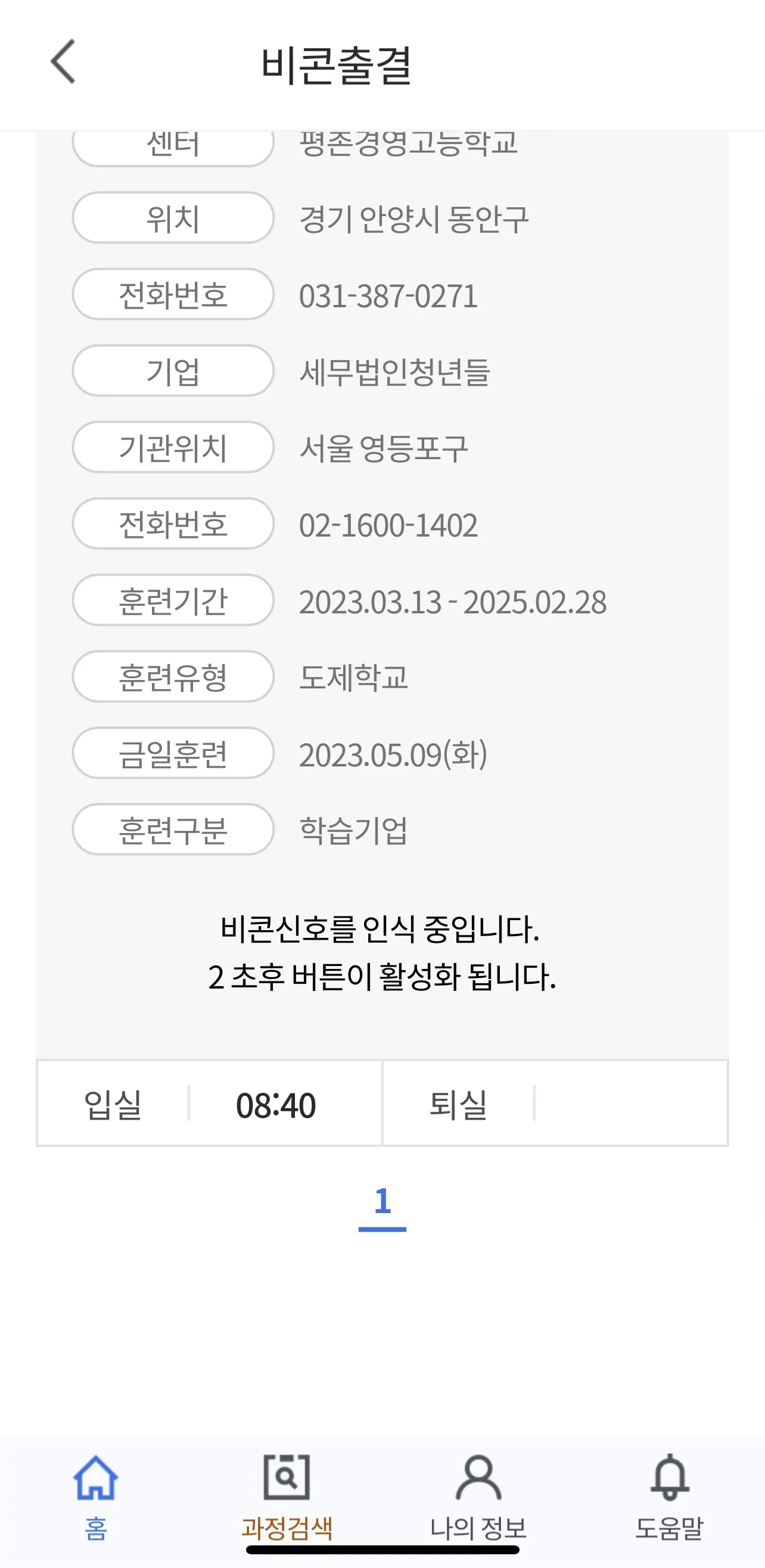Select page 1 indicator
The image size is (765, 1568).
coord(382,1202)
